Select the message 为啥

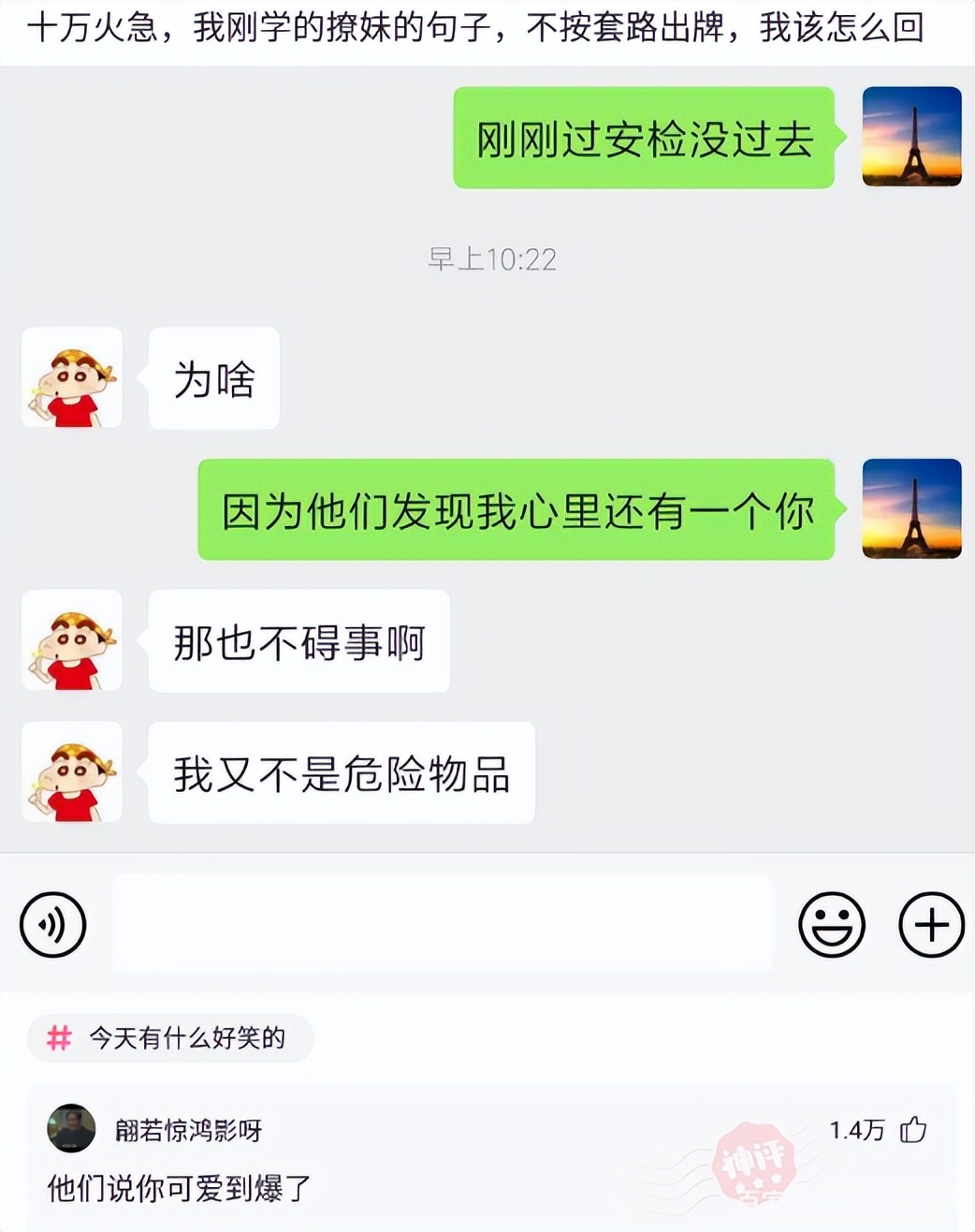coord(213,380)
